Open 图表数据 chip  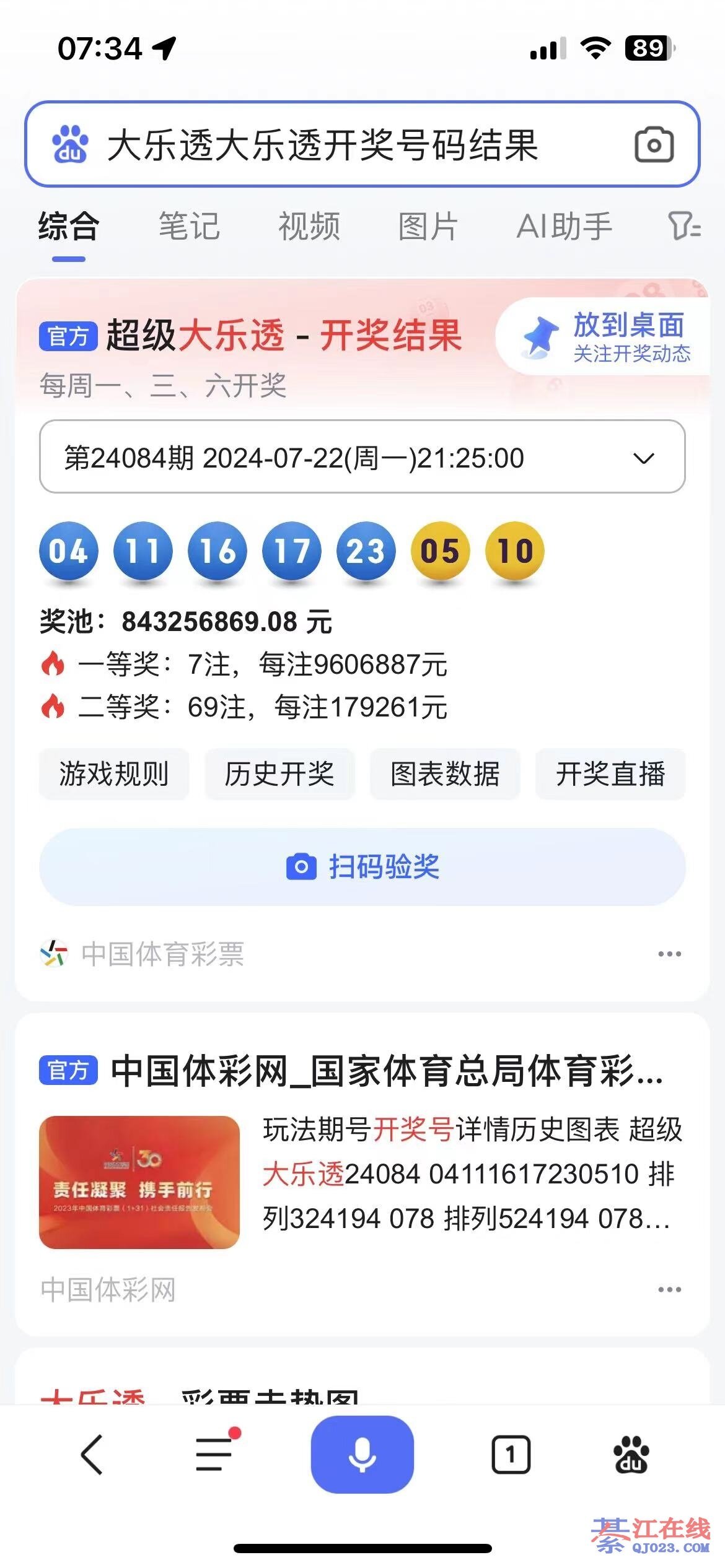(x=445, y=774)
